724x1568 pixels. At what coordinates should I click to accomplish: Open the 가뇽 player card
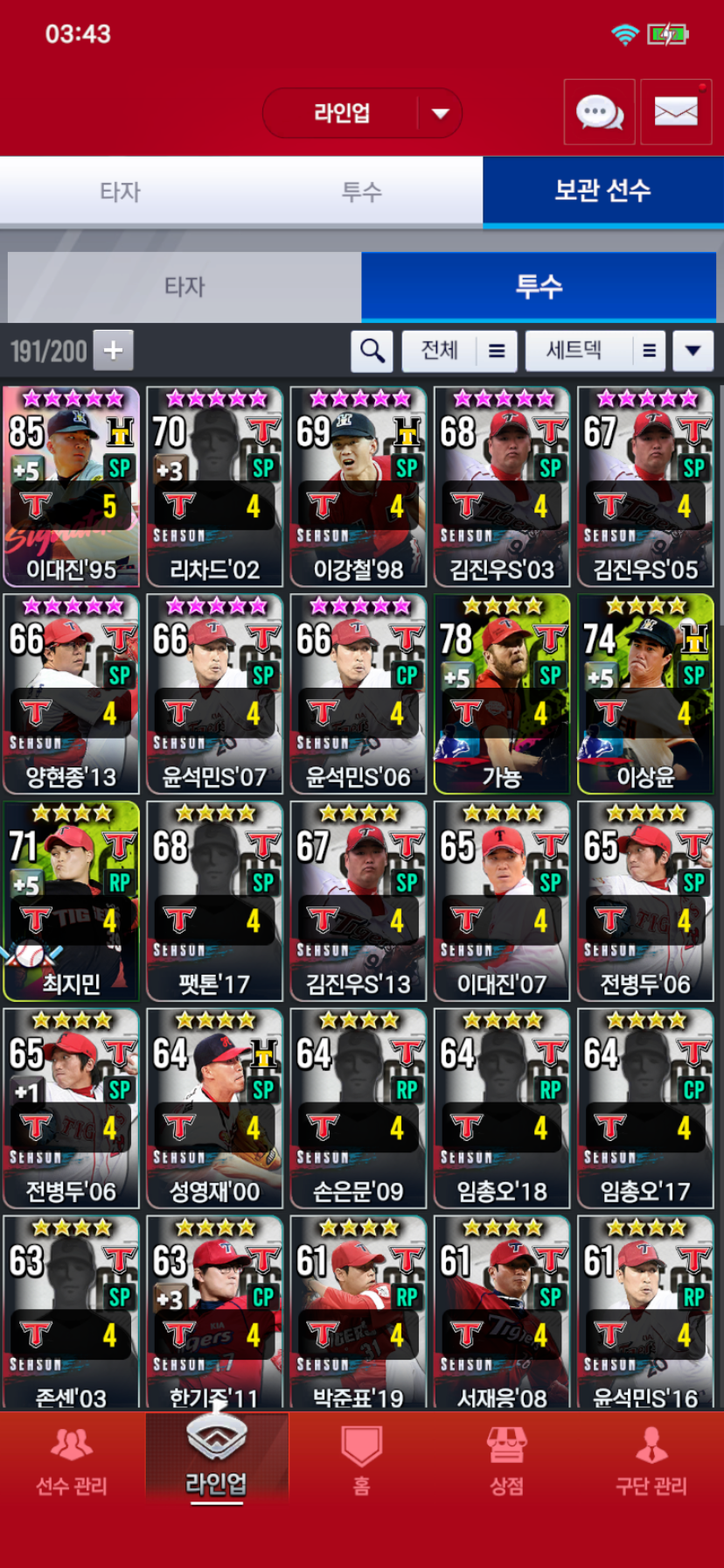point(502,694)
